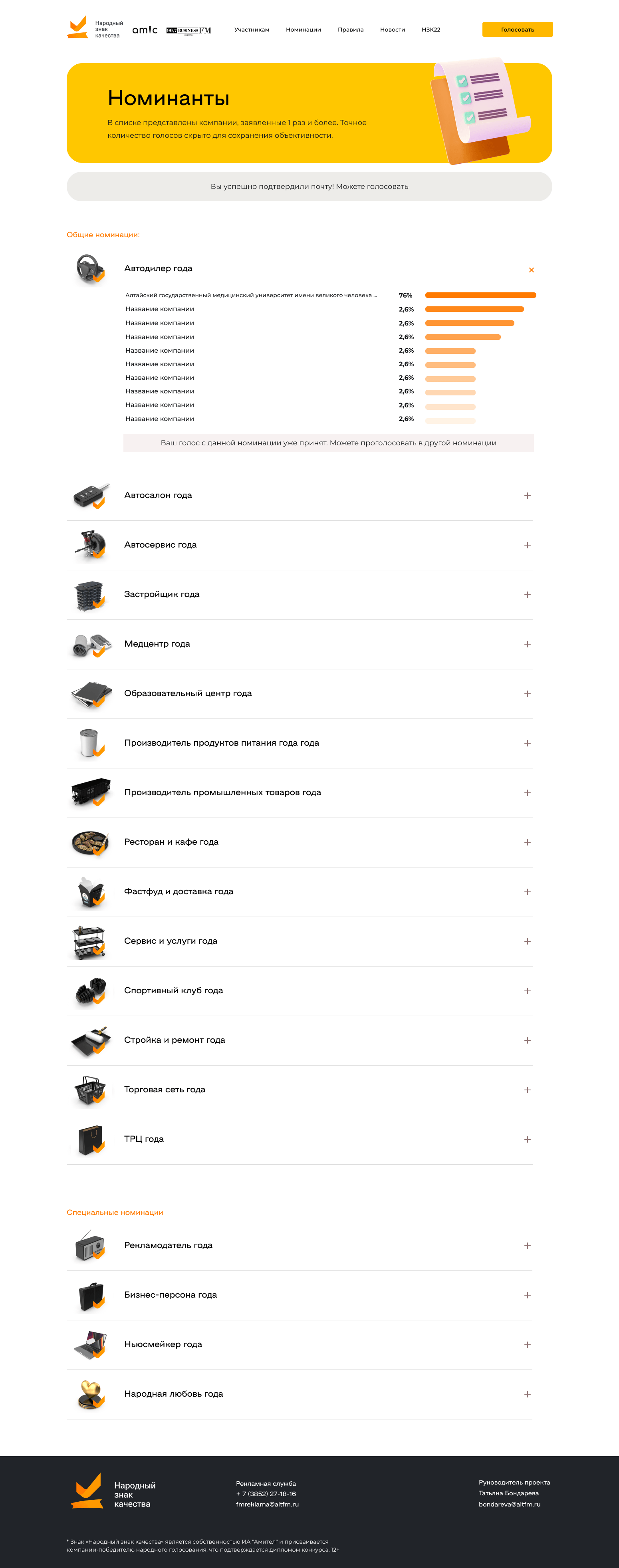Expand Образовательный центр года
Viewport: 619px width, 1568px height.
[x=527, y=694]
